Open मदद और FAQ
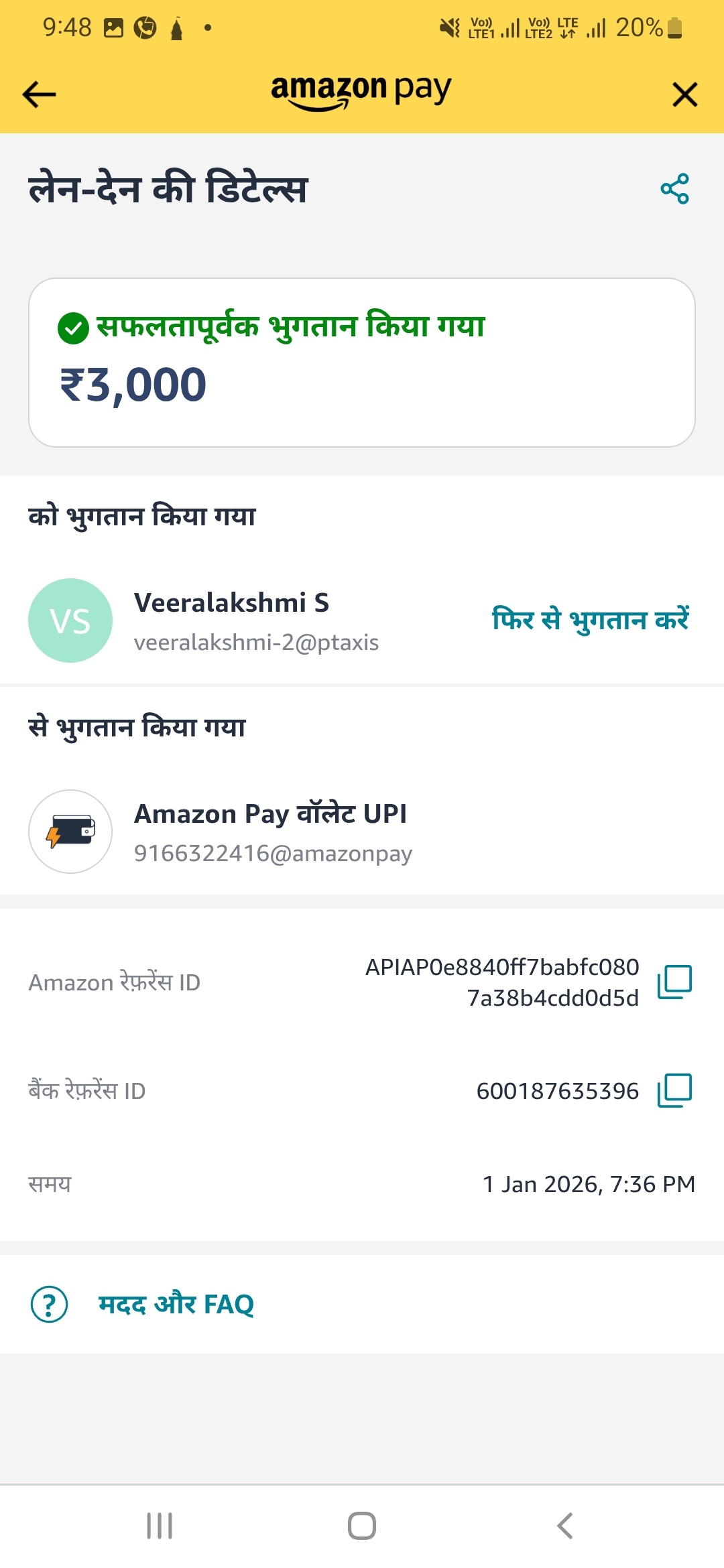Image resolution: width=724 pixels, height=1568 pixels. tap(176, 1305)
